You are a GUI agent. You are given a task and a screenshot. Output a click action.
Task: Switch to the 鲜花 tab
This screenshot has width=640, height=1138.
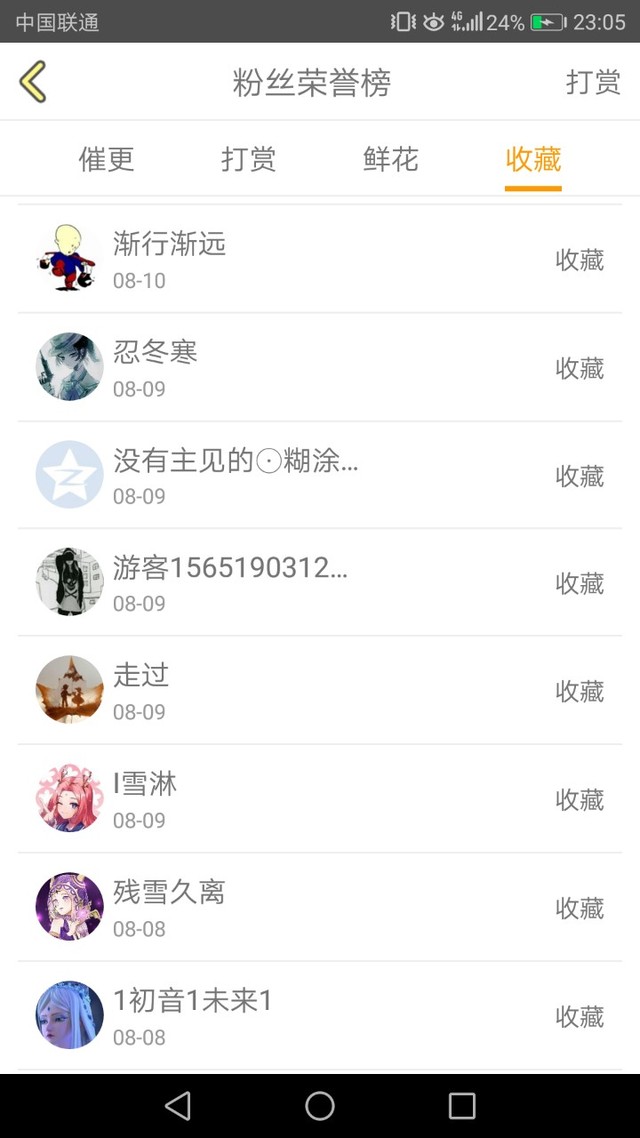391,159
